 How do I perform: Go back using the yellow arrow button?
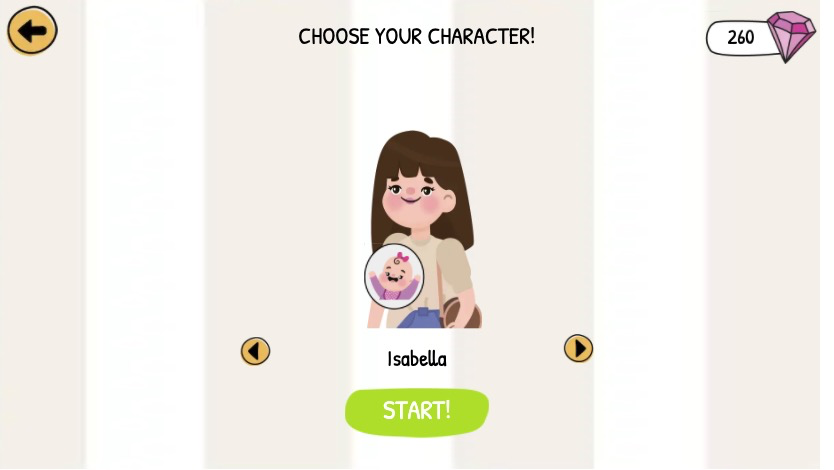[x=32, y=31]
